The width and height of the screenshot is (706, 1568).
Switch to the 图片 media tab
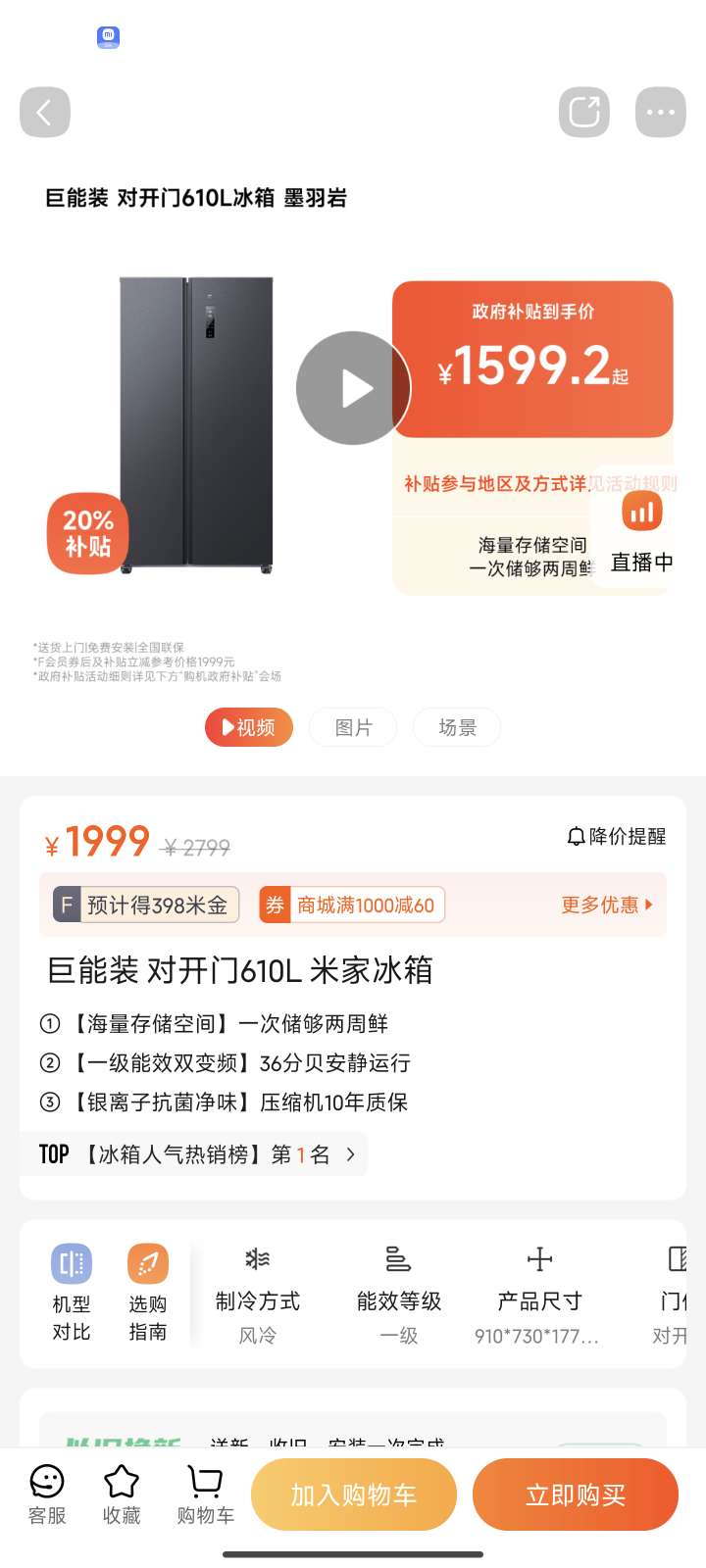353,727
